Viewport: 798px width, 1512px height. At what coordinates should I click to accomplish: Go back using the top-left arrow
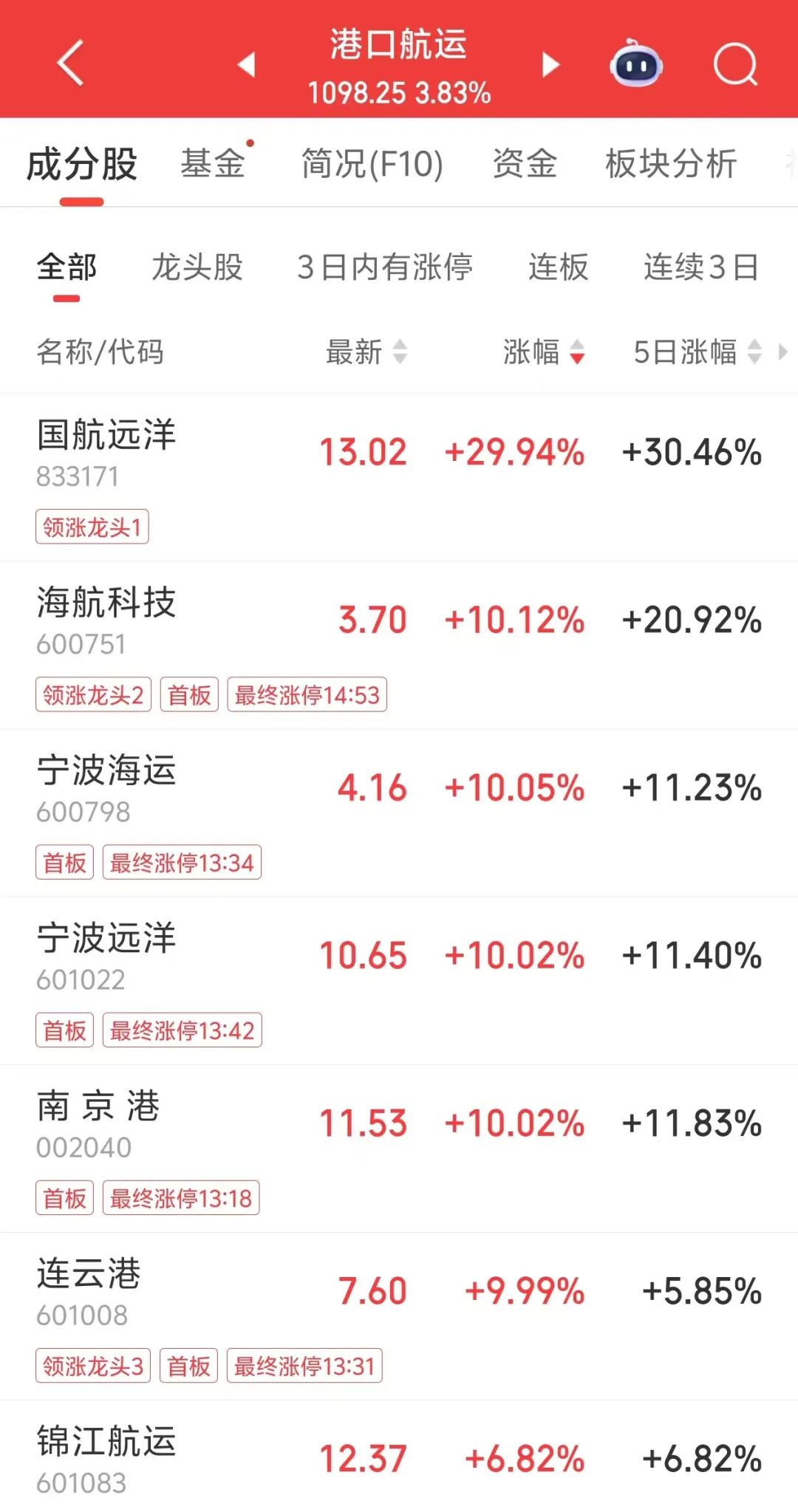pyautogui.click(x=70, y=64)
